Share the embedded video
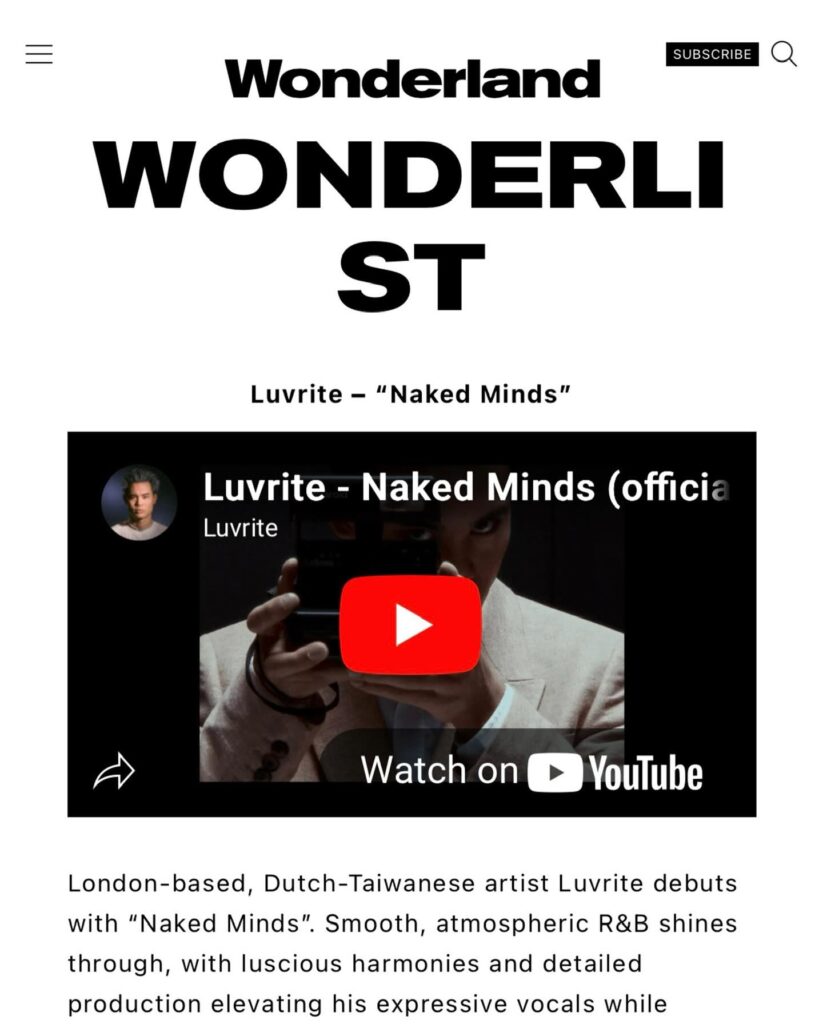This screenshot has height=1024, width=823. pyautogui.click(x=114, y=772)
